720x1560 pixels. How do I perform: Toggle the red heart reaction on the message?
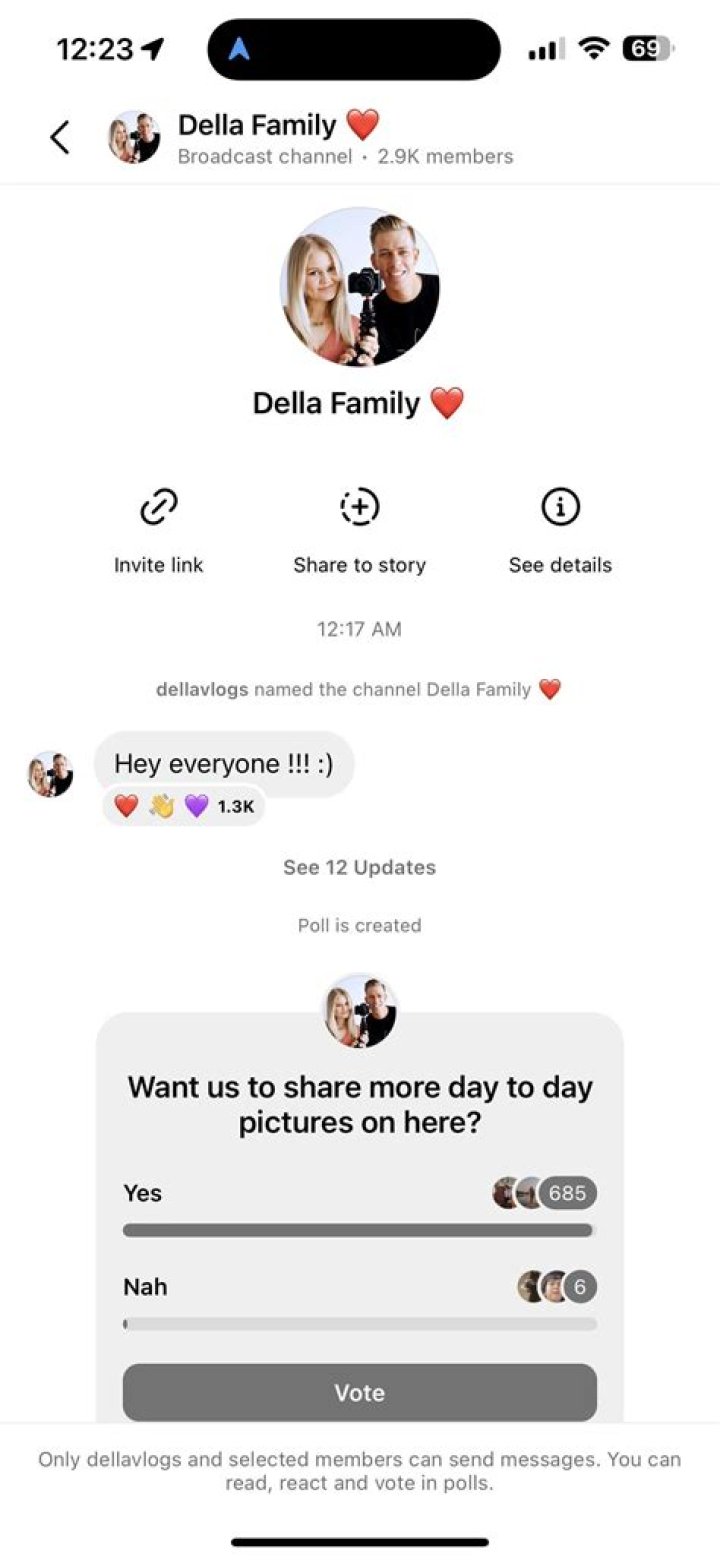click(126, 805)
